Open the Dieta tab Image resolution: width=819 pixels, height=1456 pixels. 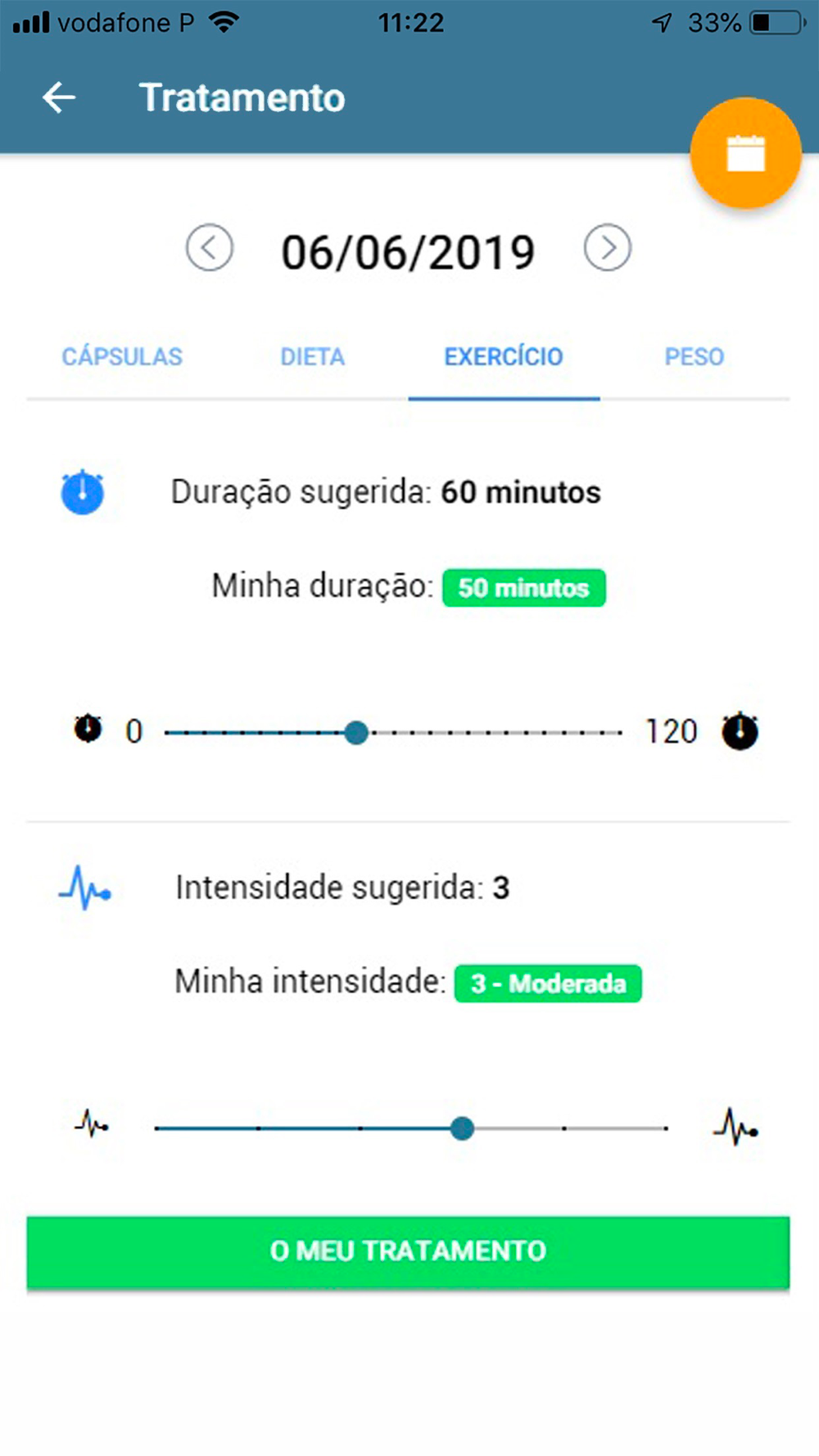(312, 357)
